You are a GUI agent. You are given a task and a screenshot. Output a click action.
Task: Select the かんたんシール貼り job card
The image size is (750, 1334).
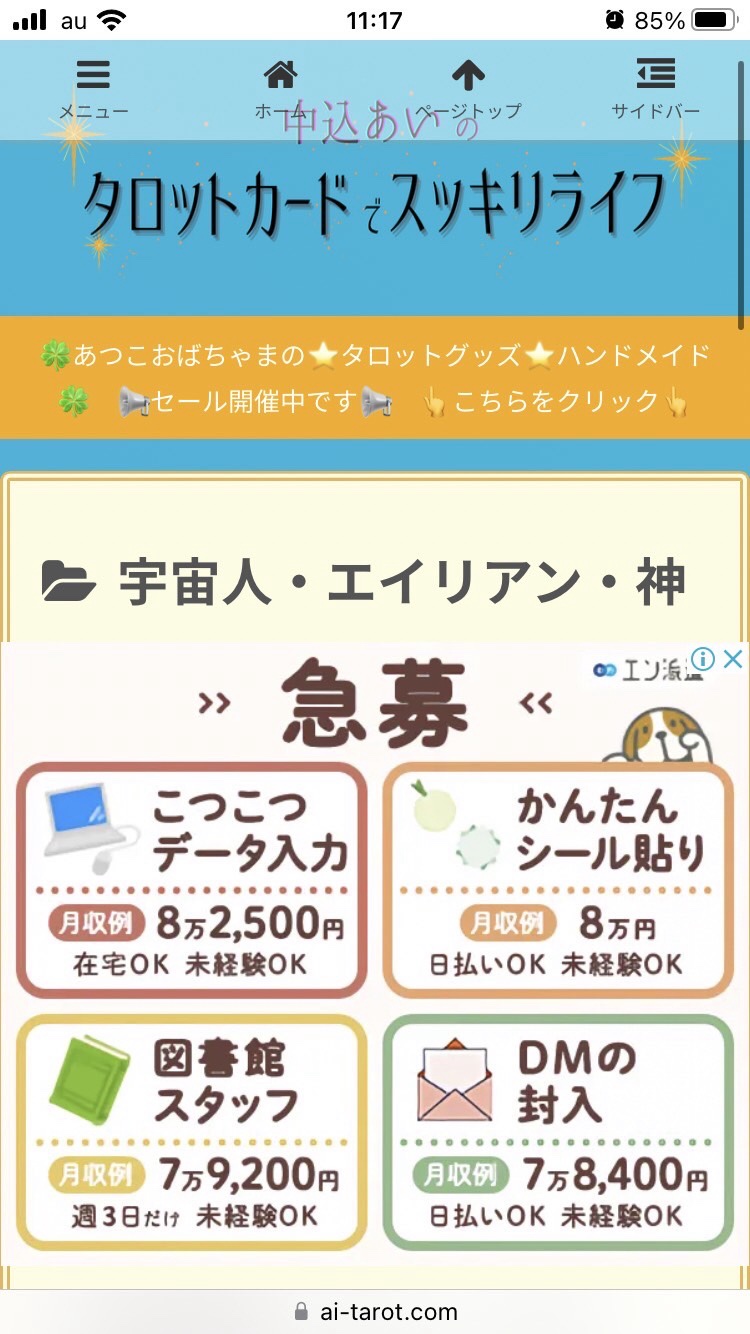(557, 878)
